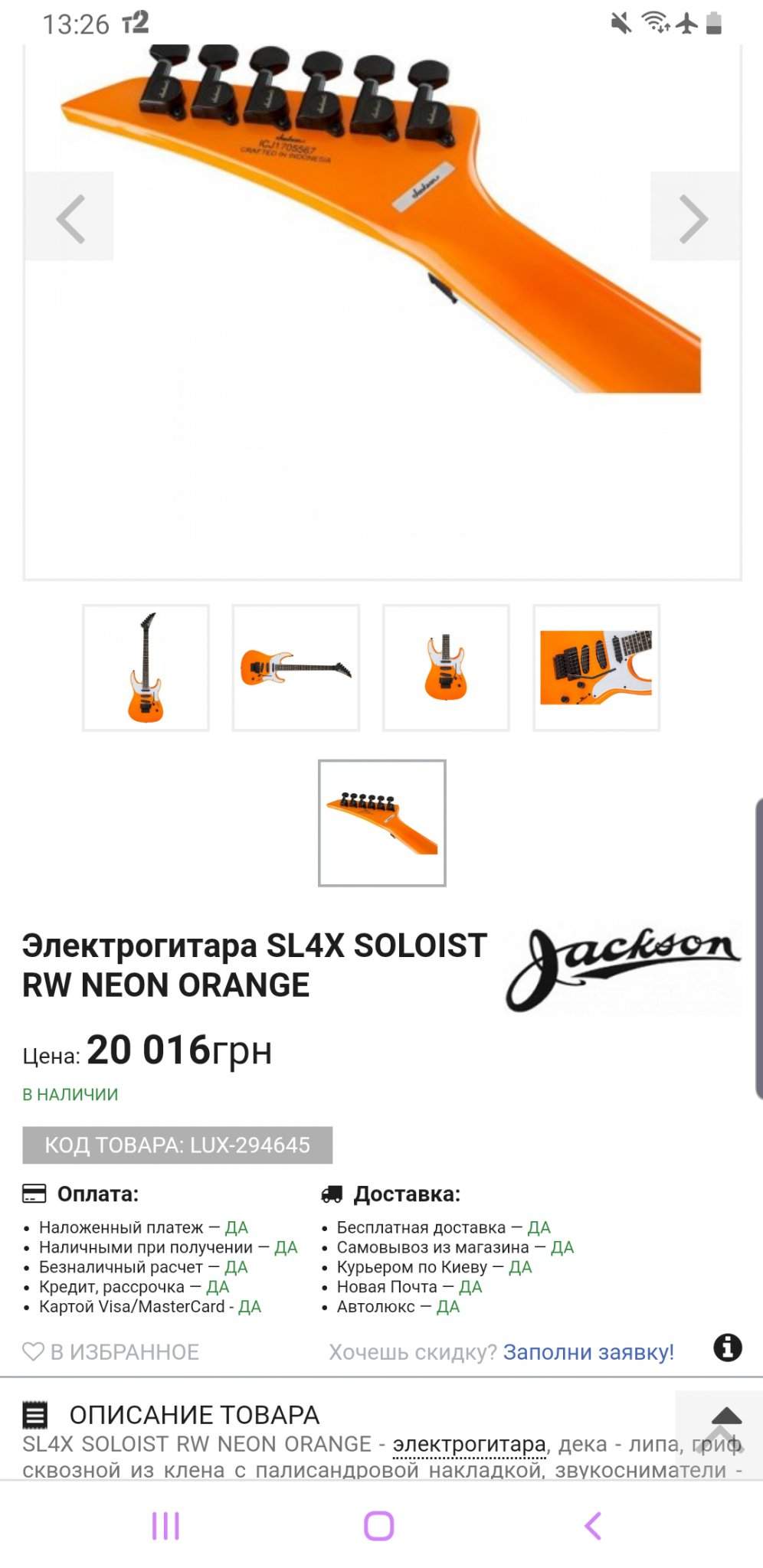Add guitar to В ИЗБРАННОЕ favorites
Image resolution: width=763 pixels, height=1568 pixels.
pos(110,1352)
